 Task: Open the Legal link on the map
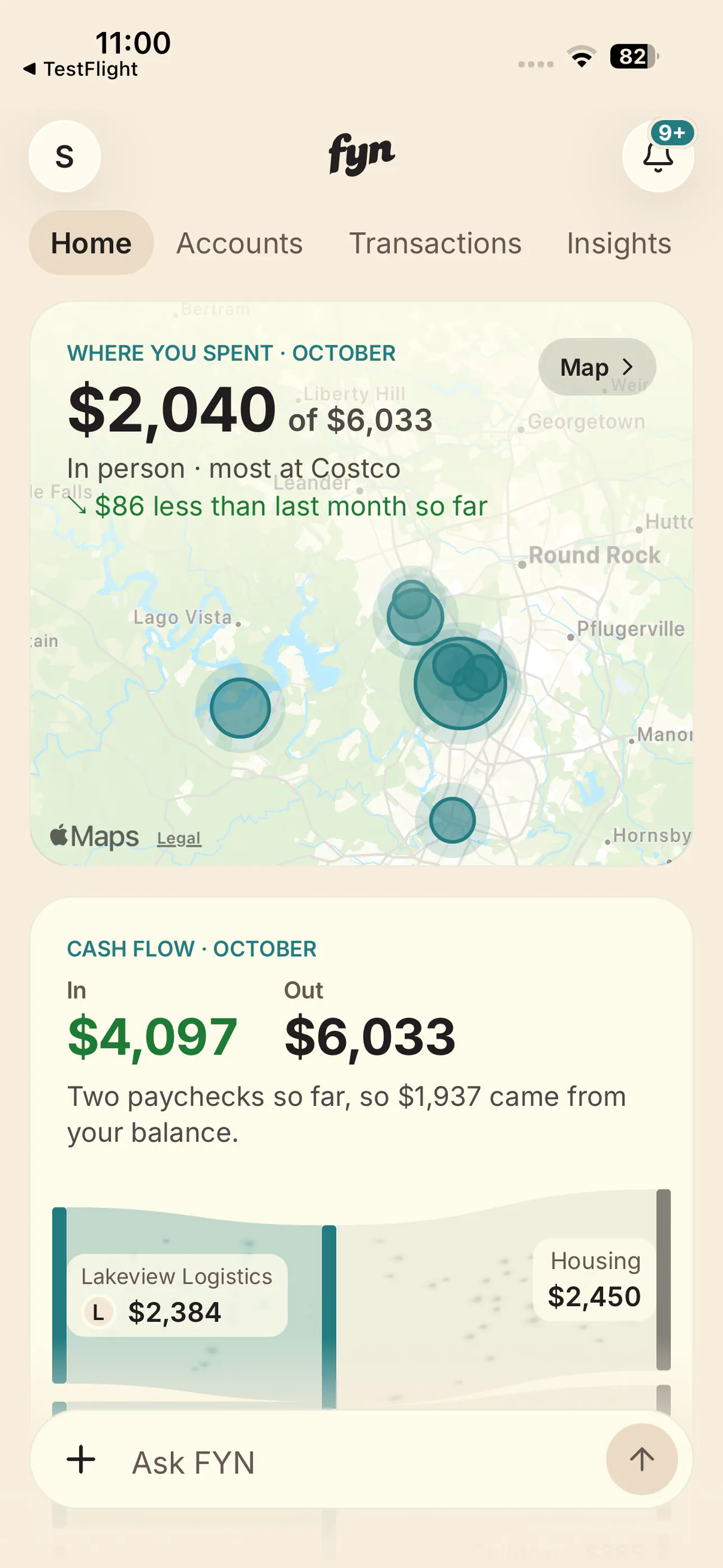point(179,838)
